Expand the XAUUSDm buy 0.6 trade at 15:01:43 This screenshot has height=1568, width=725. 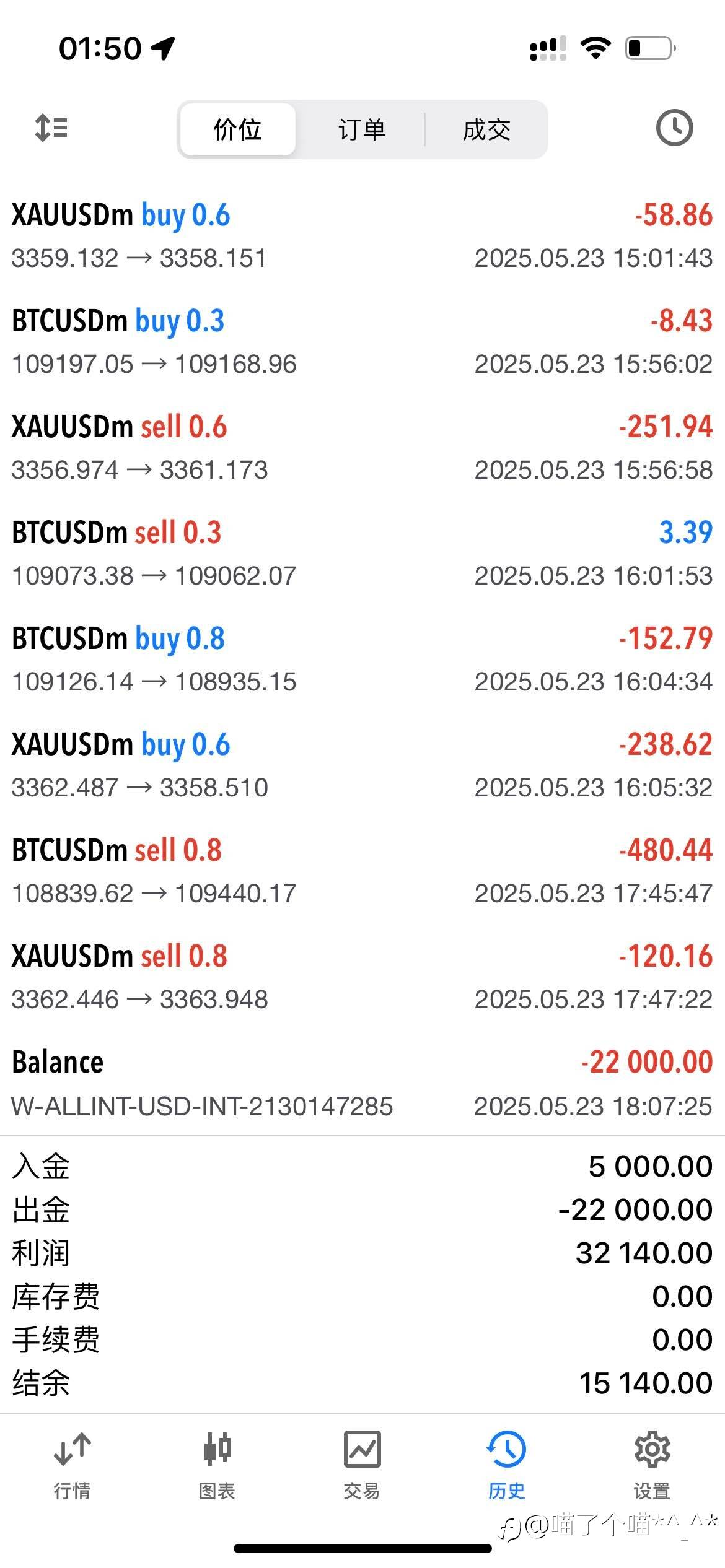[362, 236]
